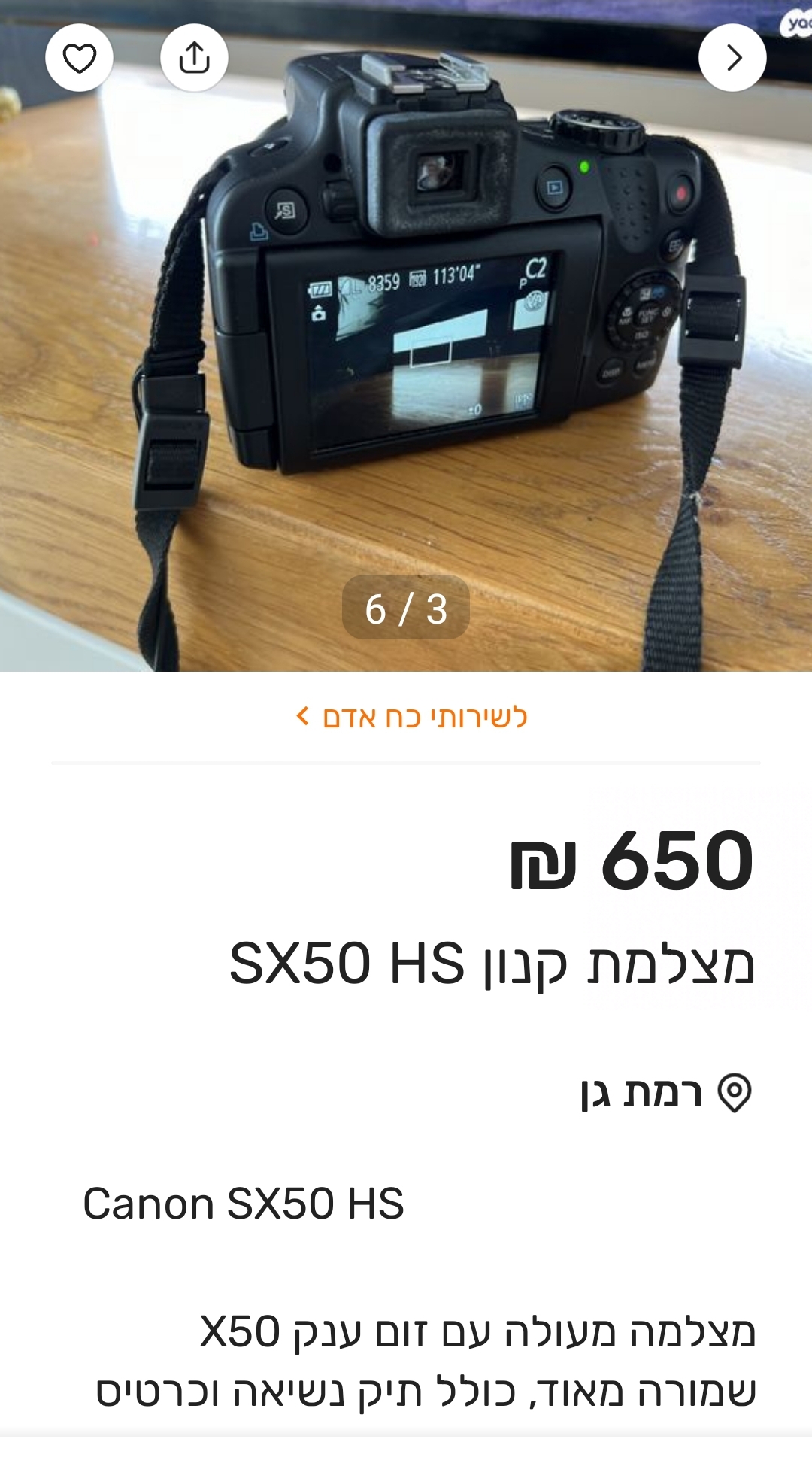Save this camera listing to favorites

(x=79, y=58)
